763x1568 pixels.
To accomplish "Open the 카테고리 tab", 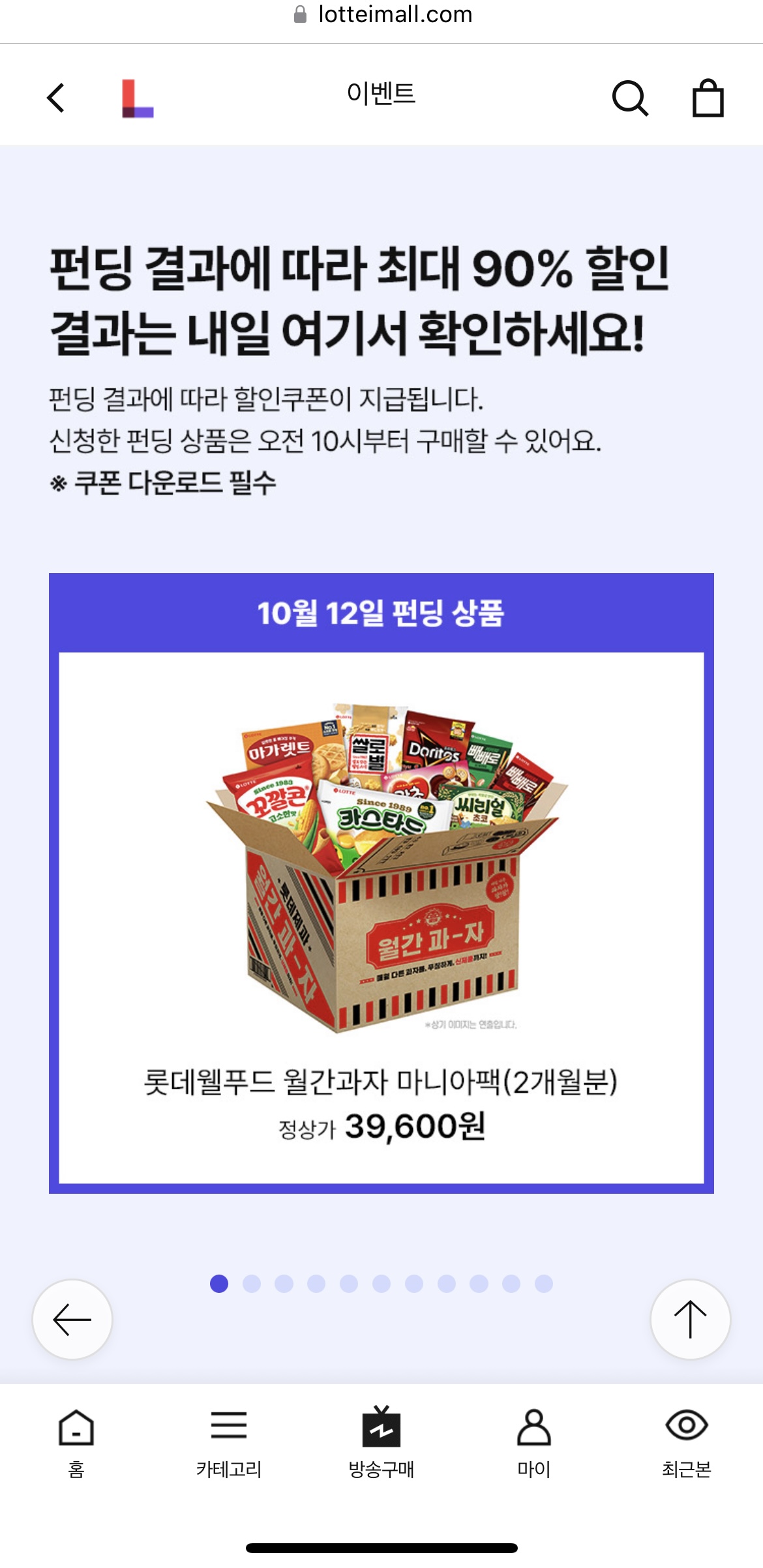I will (229, 1442).
